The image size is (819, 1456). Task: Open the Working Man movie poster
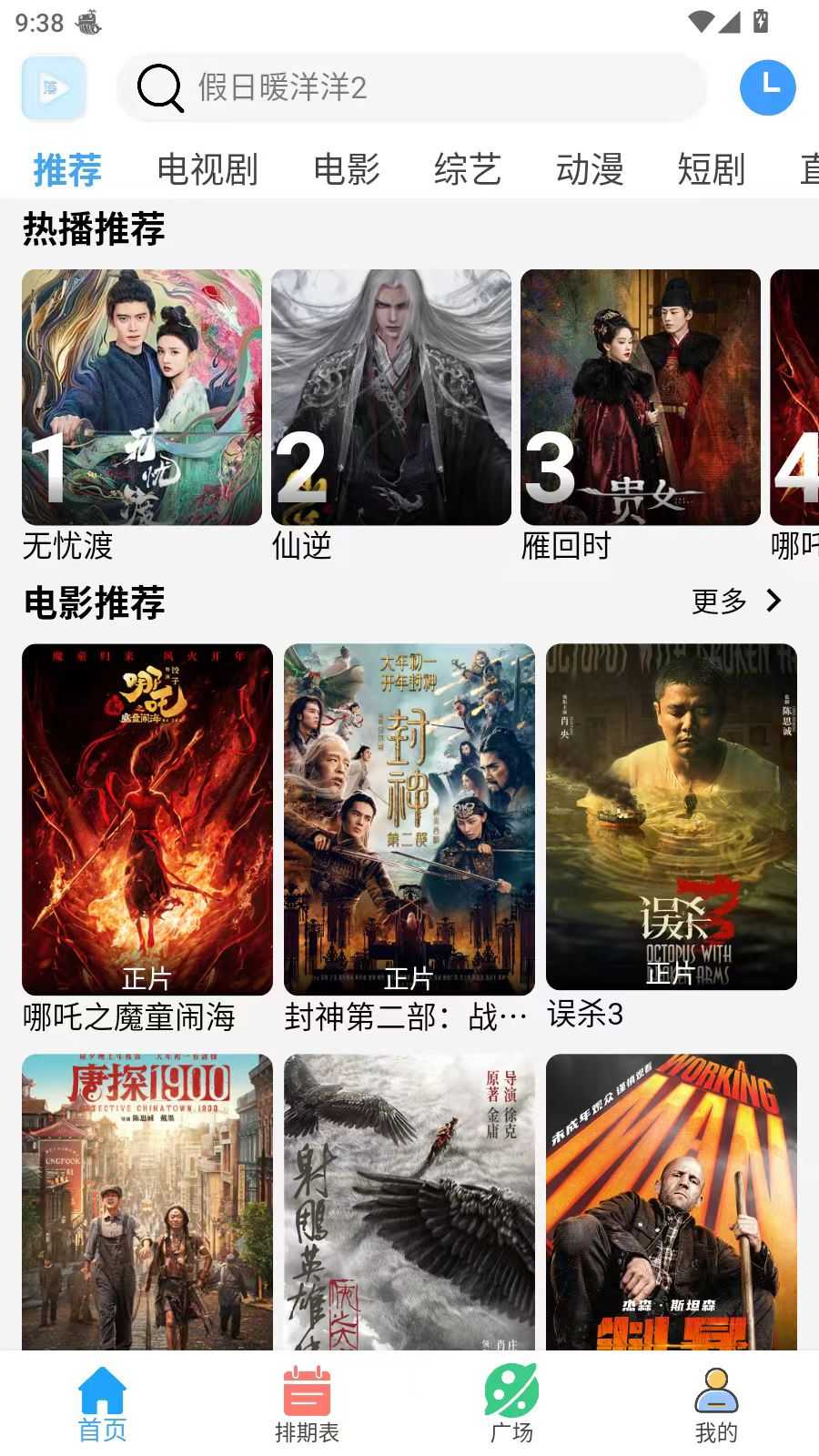point(672,1201)
